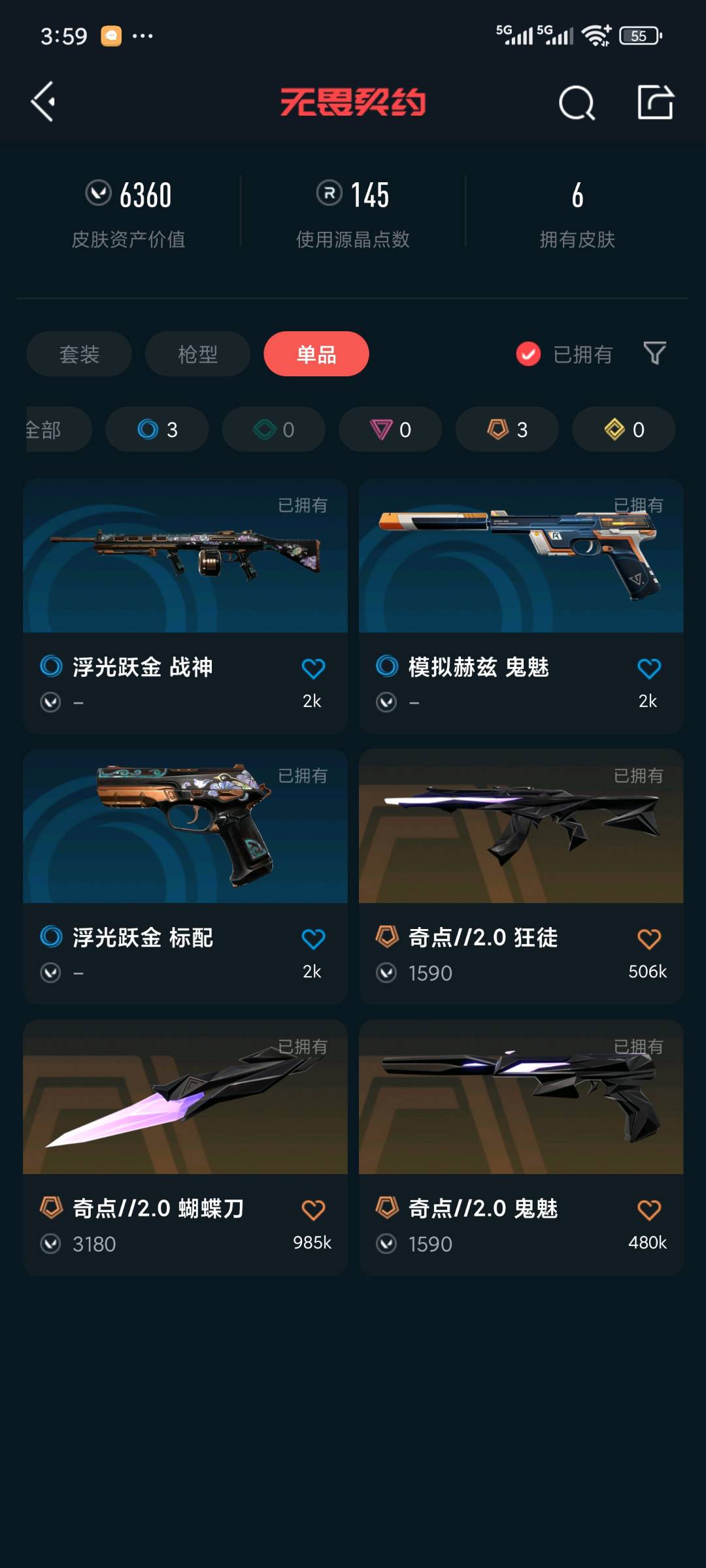The height and width of the screenshot is (1568, 706).
Task: Filter by blue circle rarity chip
Action: tap(157, 429)
